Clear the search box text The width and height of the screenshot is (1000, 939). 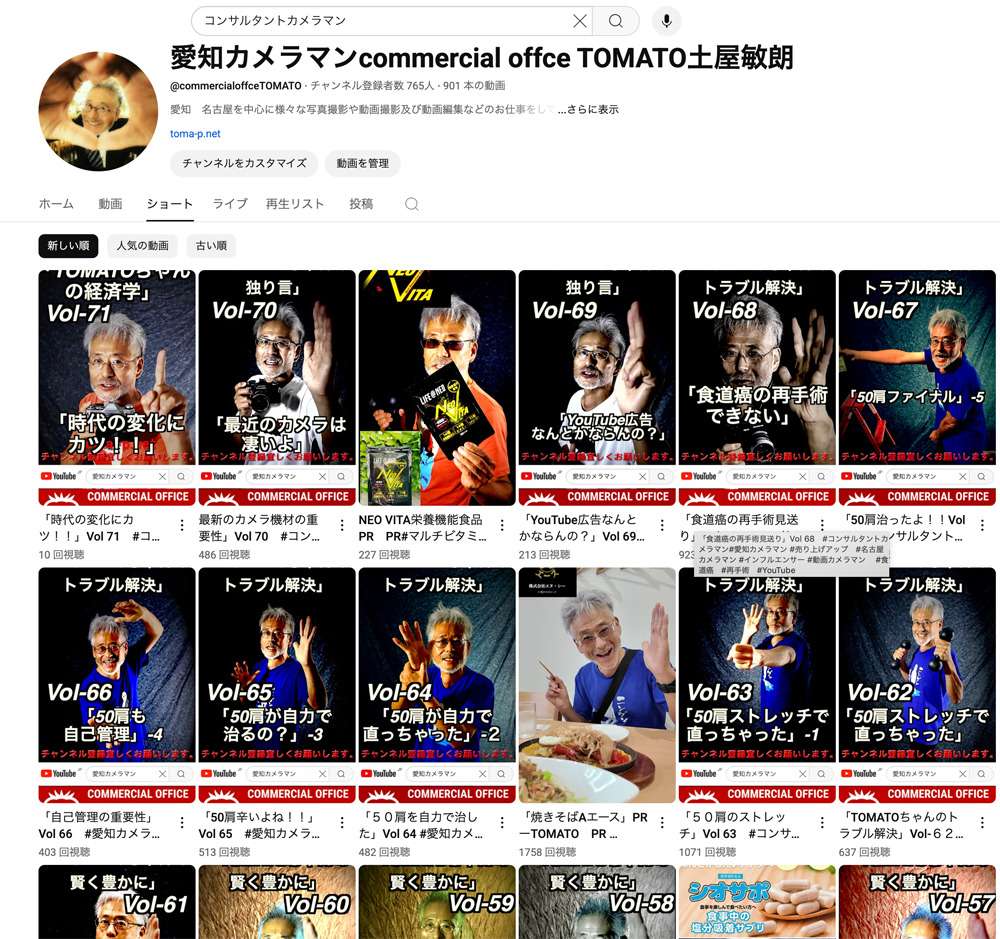click(x=580, y=21)
